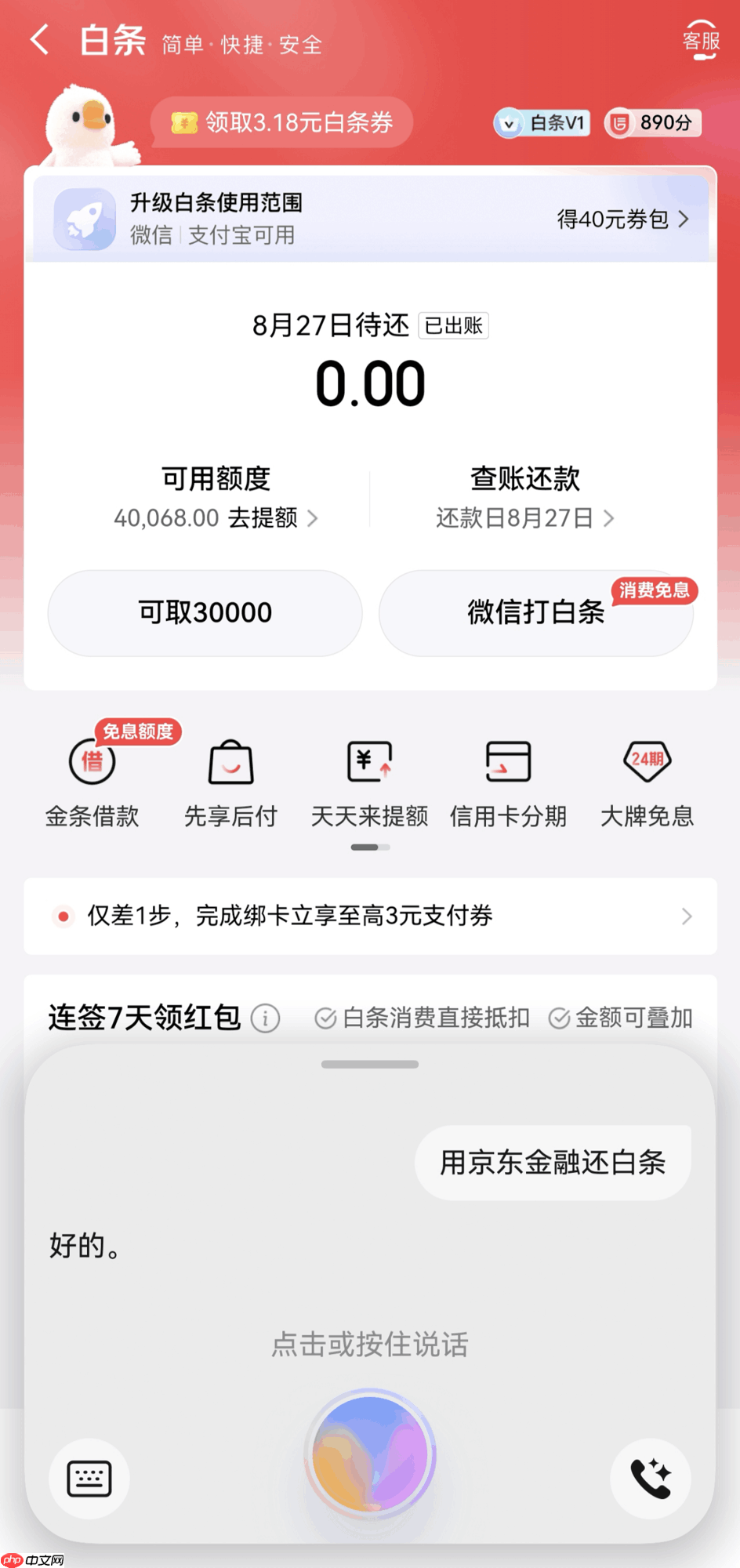Select the 金条借款 icon

[x=92, y=780]
